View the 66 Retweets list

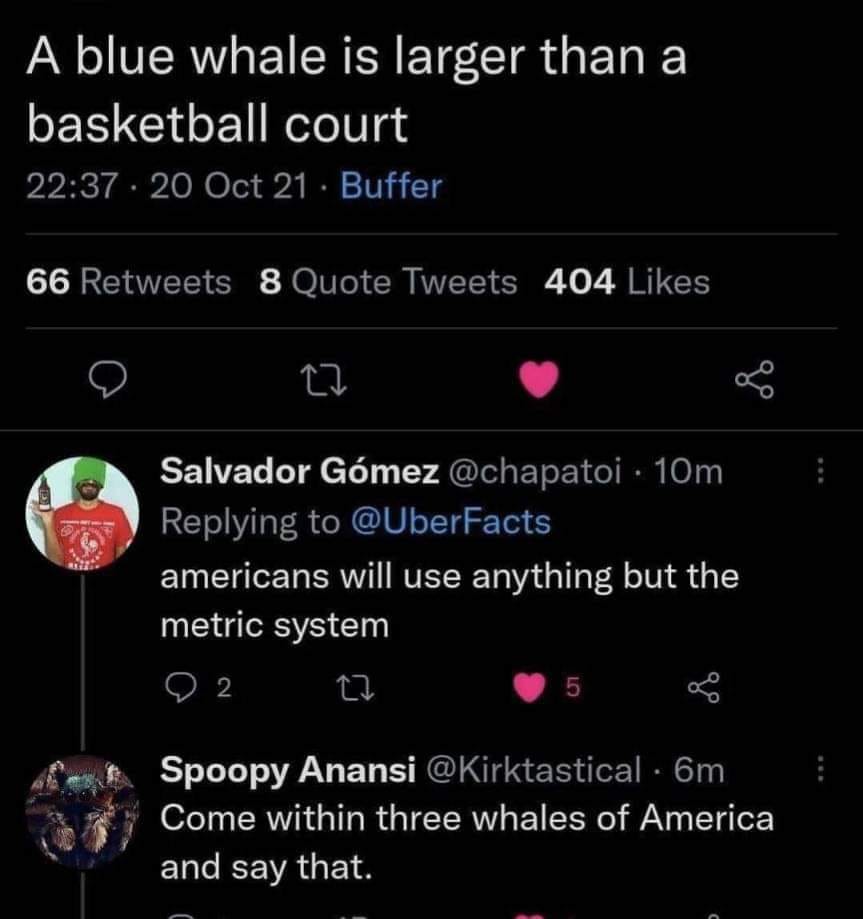coord(128,283)
